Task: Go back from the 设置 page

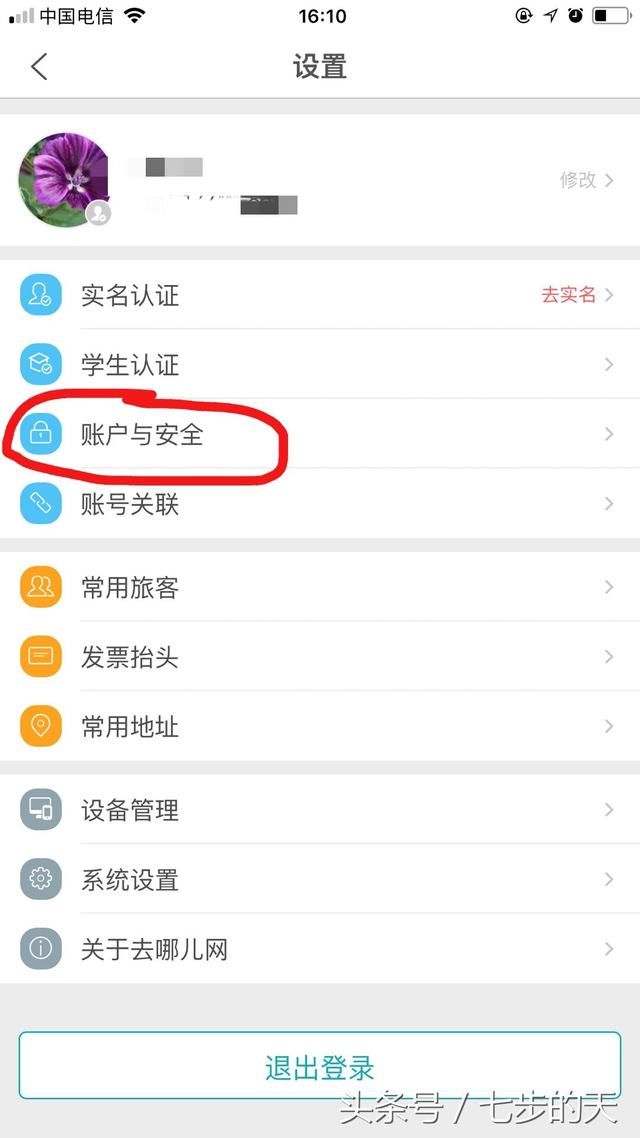Action: (x=39, y=67)
